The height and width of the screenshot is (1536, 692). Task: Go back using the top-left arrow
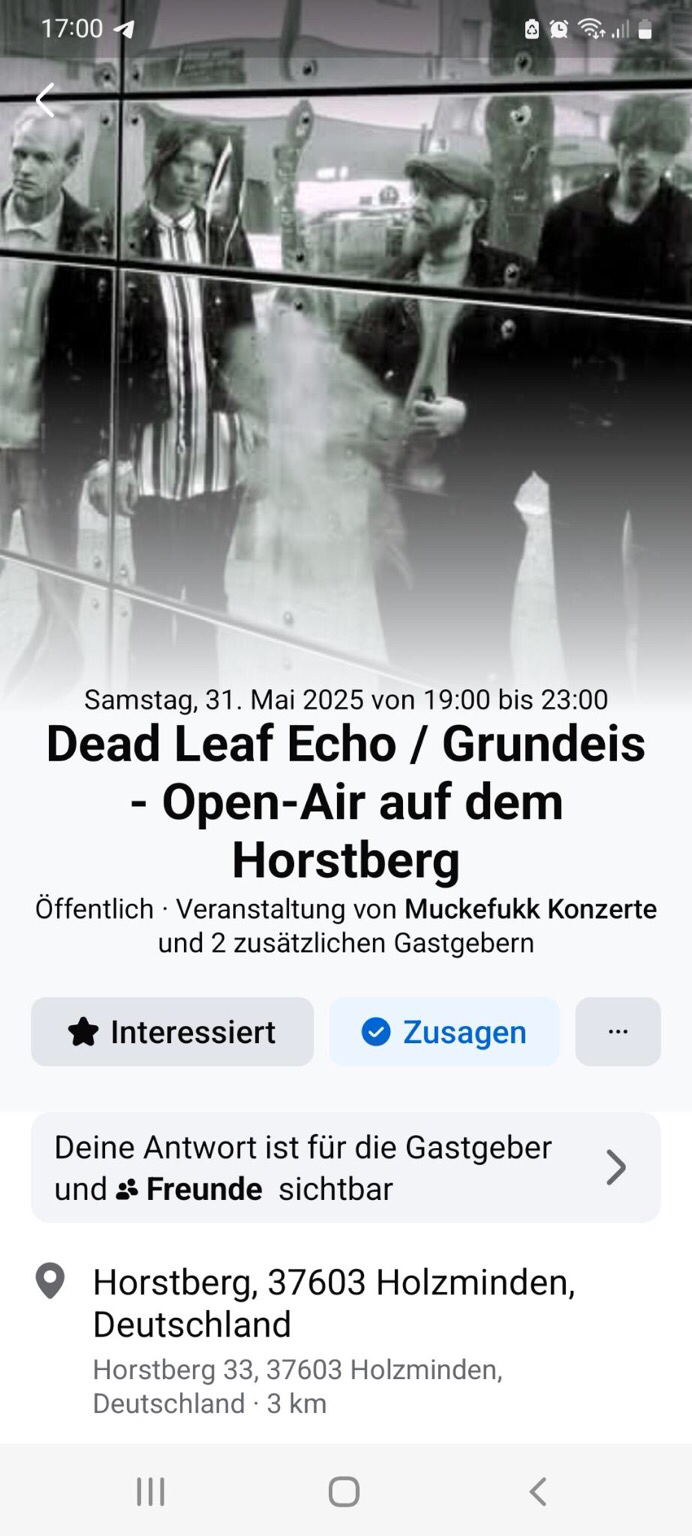coord(45,100)
